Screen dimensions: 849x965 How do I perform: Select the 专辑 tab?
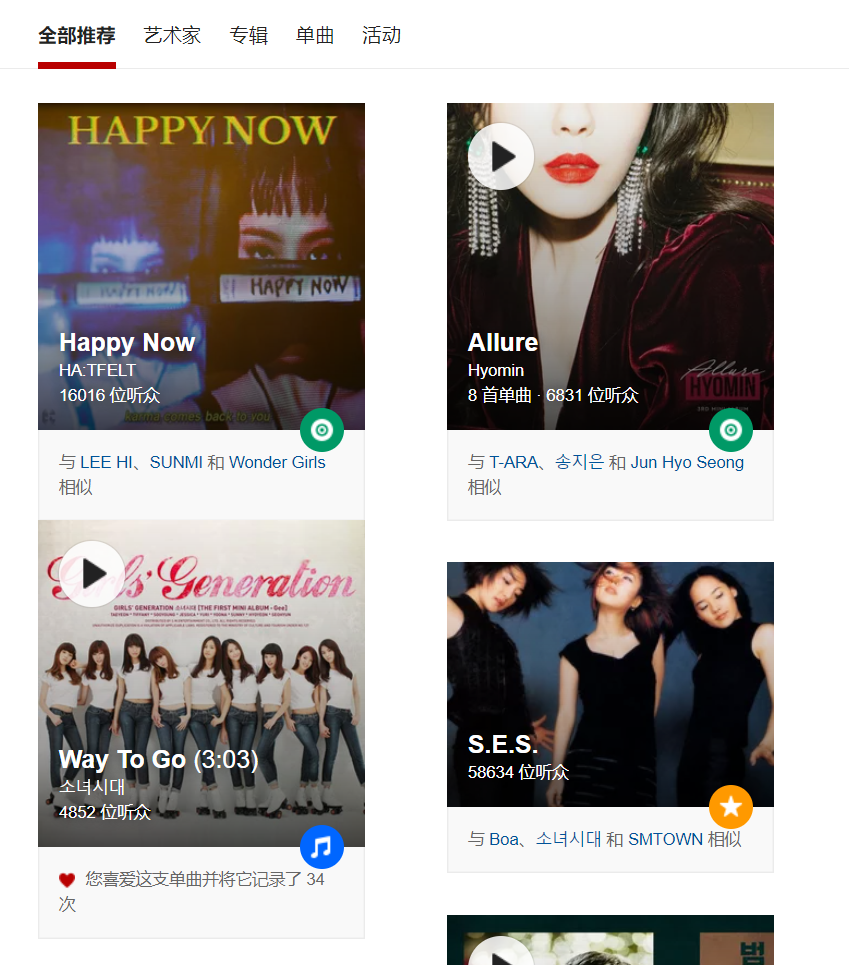(249, 36)
